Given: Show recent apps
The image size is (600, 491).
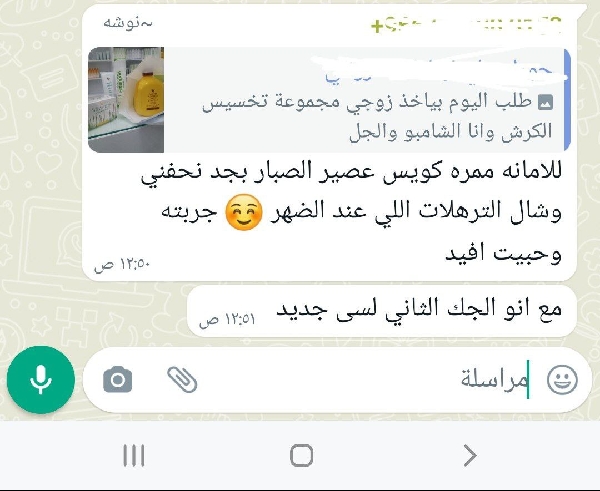Looking at the screenshot, I should [x=133, y=456].
